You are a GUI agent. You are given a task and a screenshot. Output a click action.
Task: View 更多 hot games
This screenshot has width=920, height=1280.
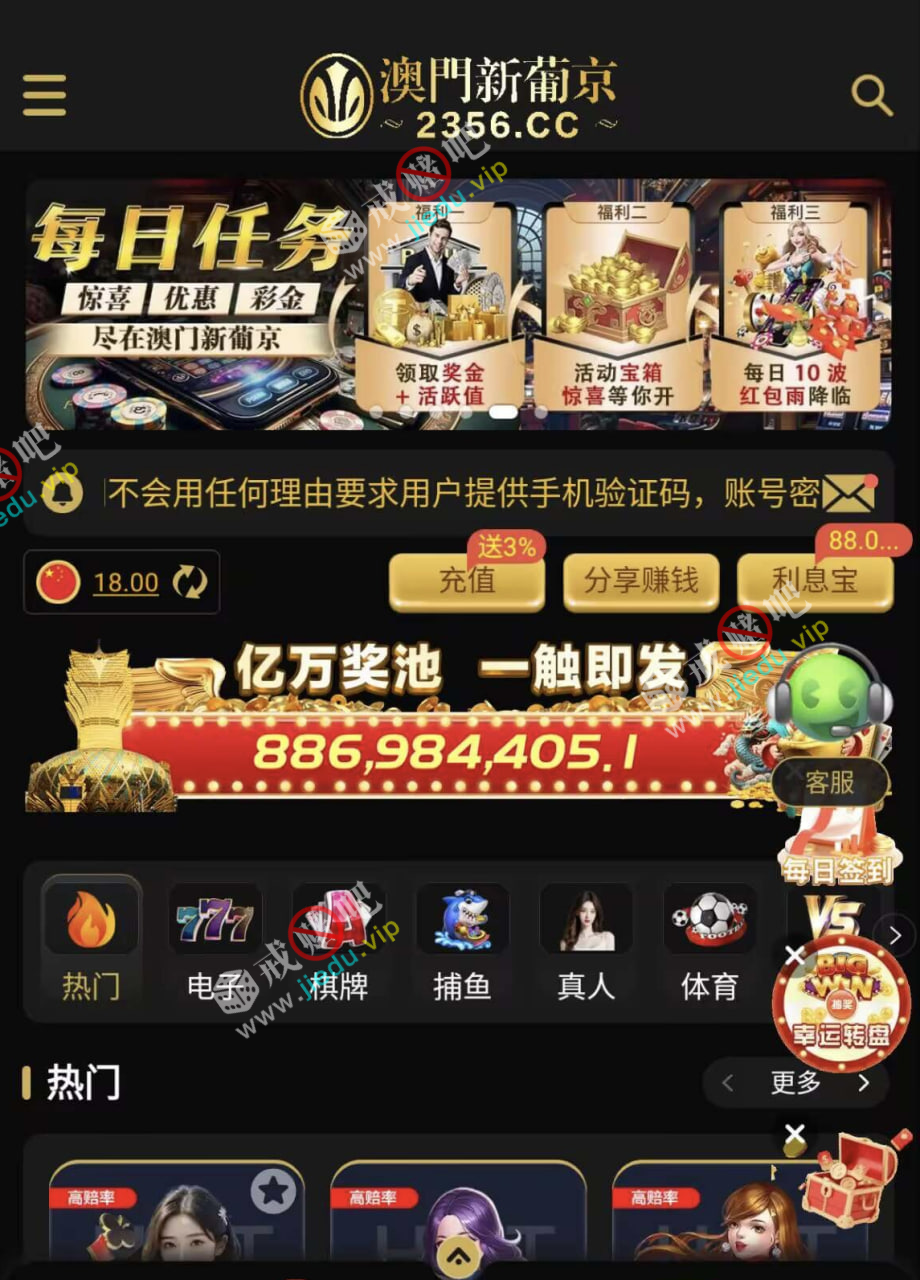click(x=795, y=1082)
